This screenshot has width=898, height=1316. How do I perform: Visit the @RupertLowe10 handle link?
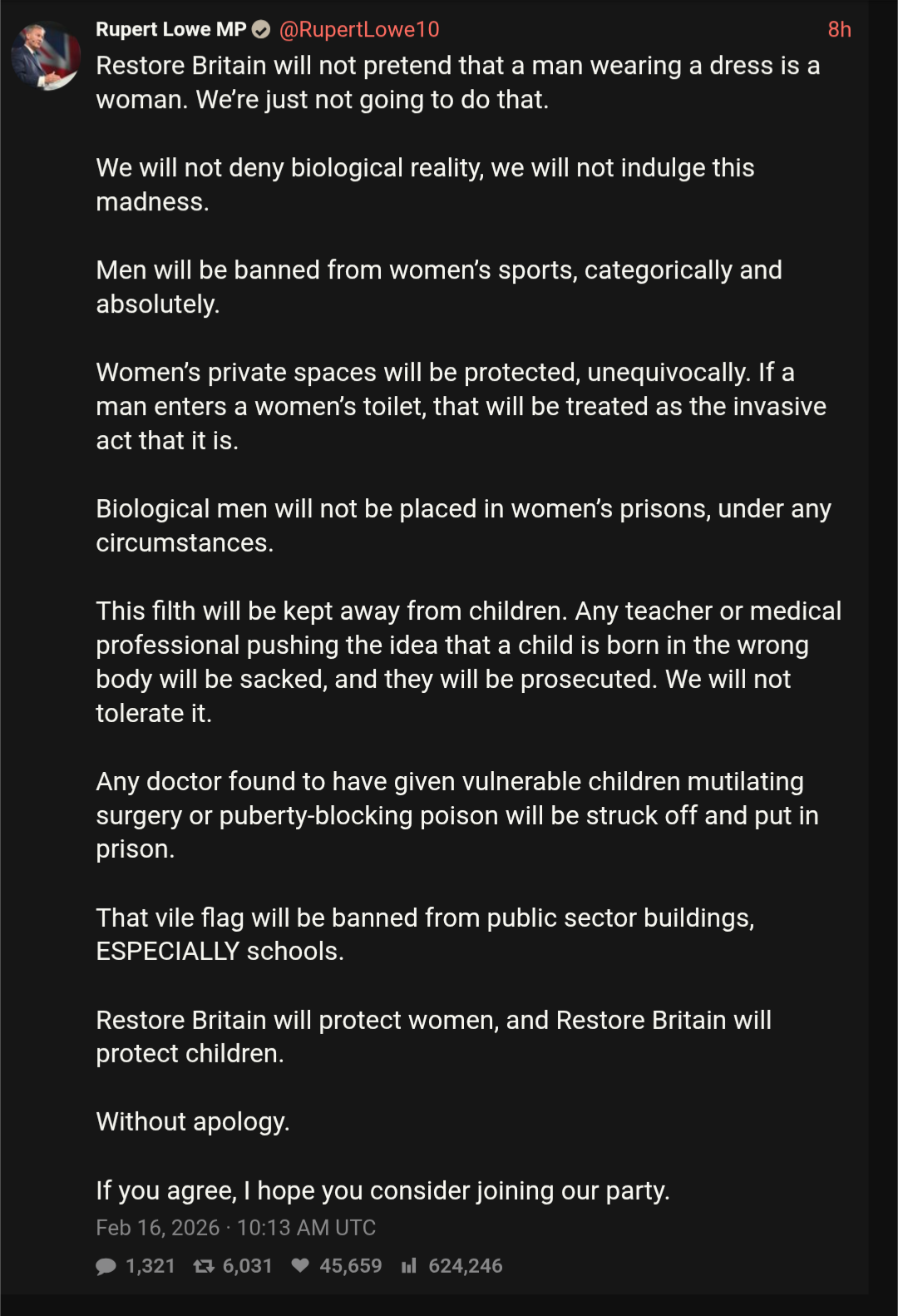pyautogui.click(x=358, y=29)
